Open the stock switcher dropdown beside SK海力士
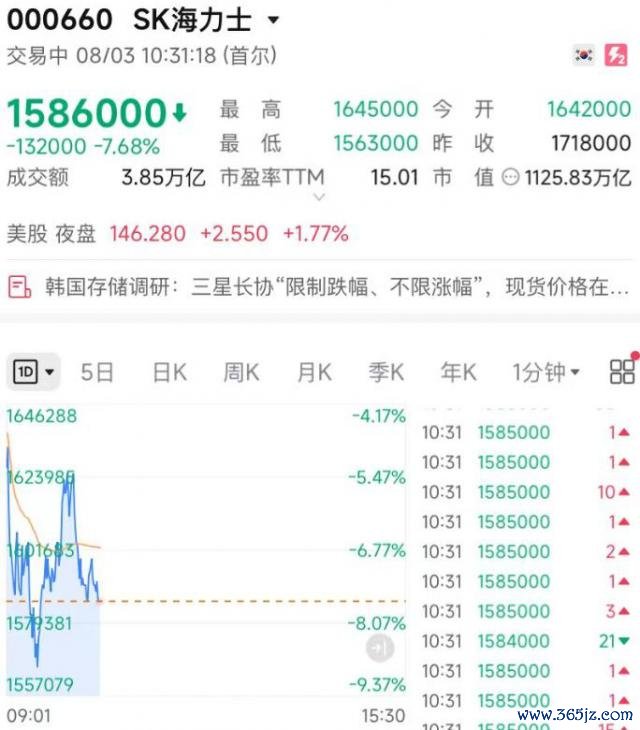This screenshot has height=730, width=640. coord(274,20)
